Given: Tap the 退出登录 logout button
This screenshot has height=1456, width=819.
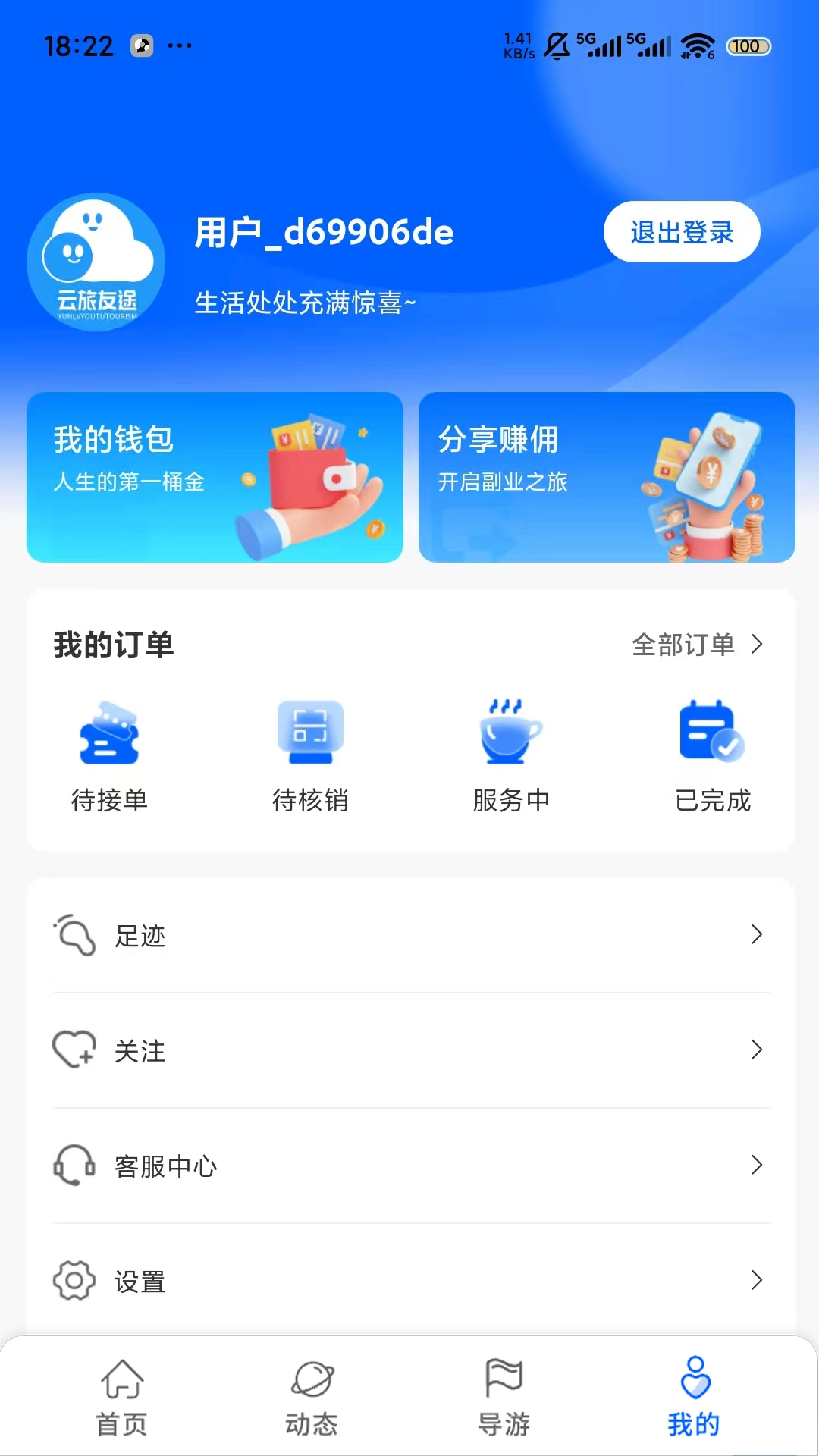Looking at the screenshot, I should tap(682, 232).
